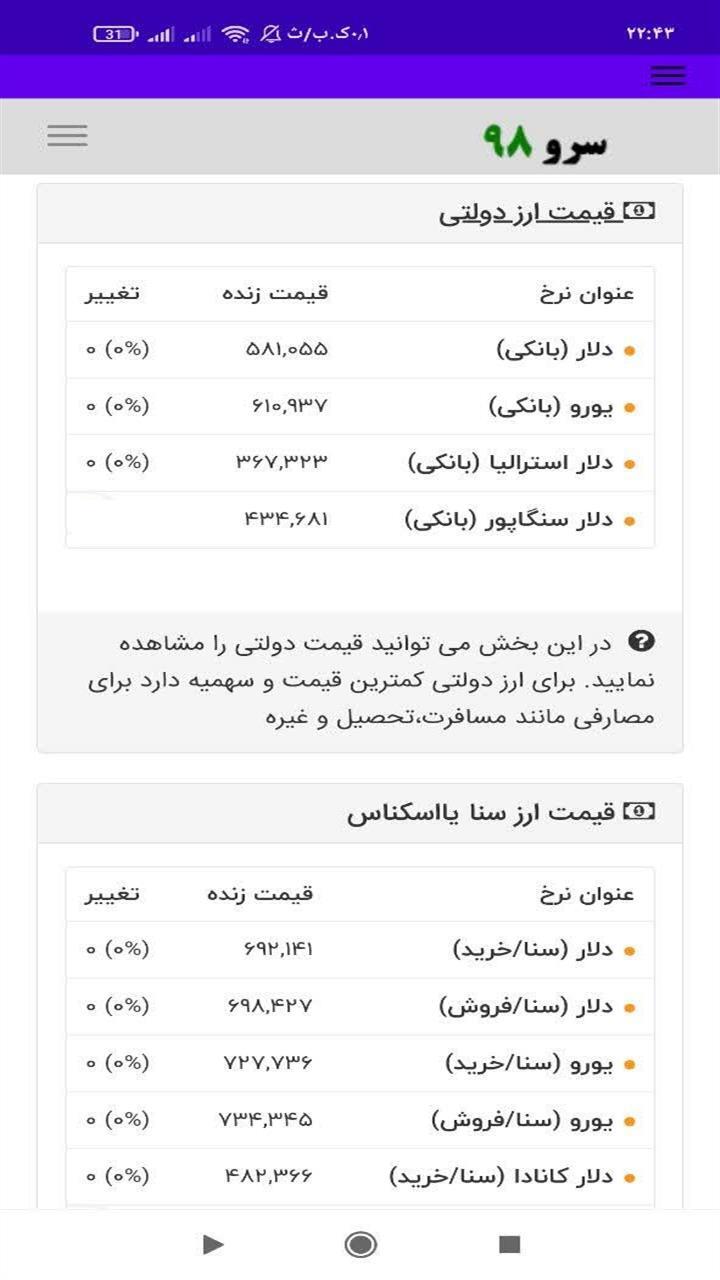Click the تغییر column header

[117, 293]
